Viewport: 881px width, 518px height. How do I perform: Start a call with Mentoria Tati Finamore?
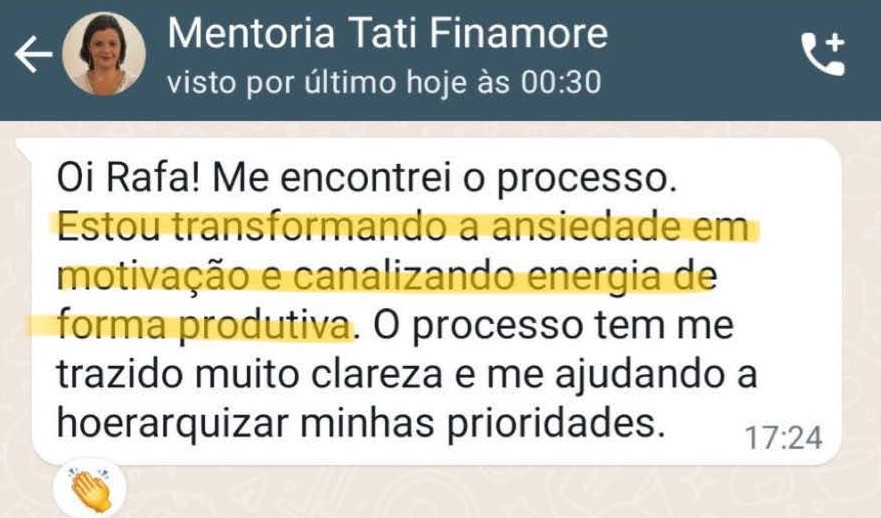pos(824,55)
